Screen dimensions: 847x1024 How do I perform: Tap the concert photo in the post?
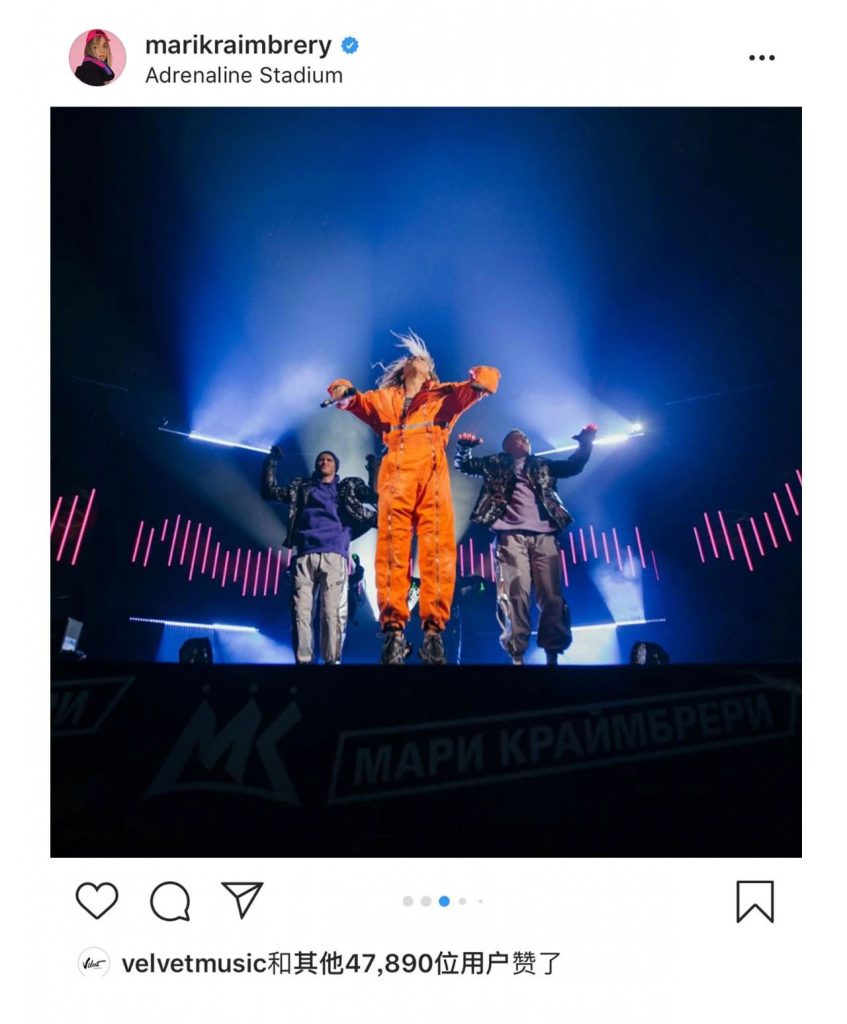click(x=425, y=482)
